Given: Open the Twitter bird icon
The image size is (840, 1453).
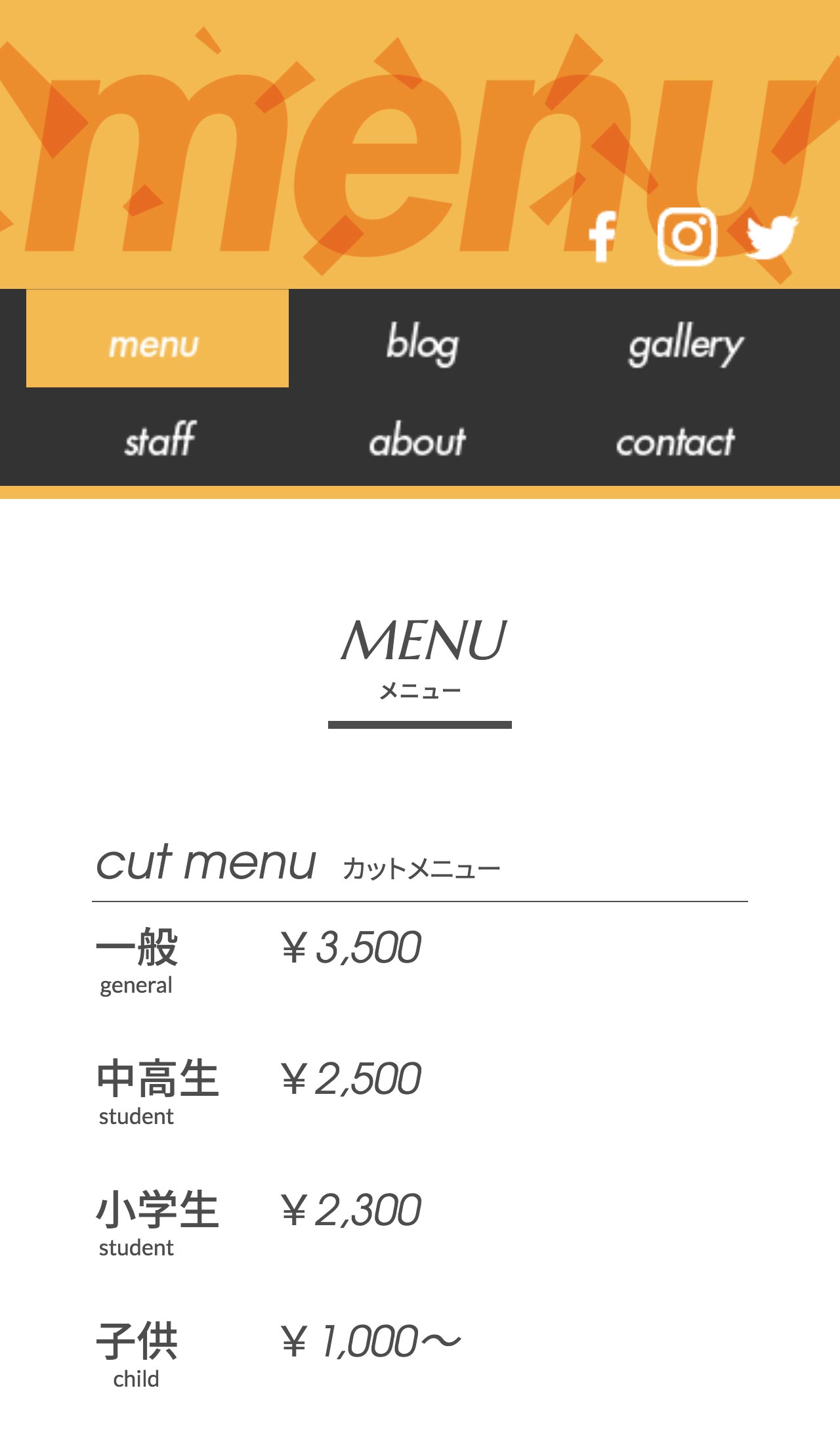Looking at the screenshot, I should (x=772, y=236).
